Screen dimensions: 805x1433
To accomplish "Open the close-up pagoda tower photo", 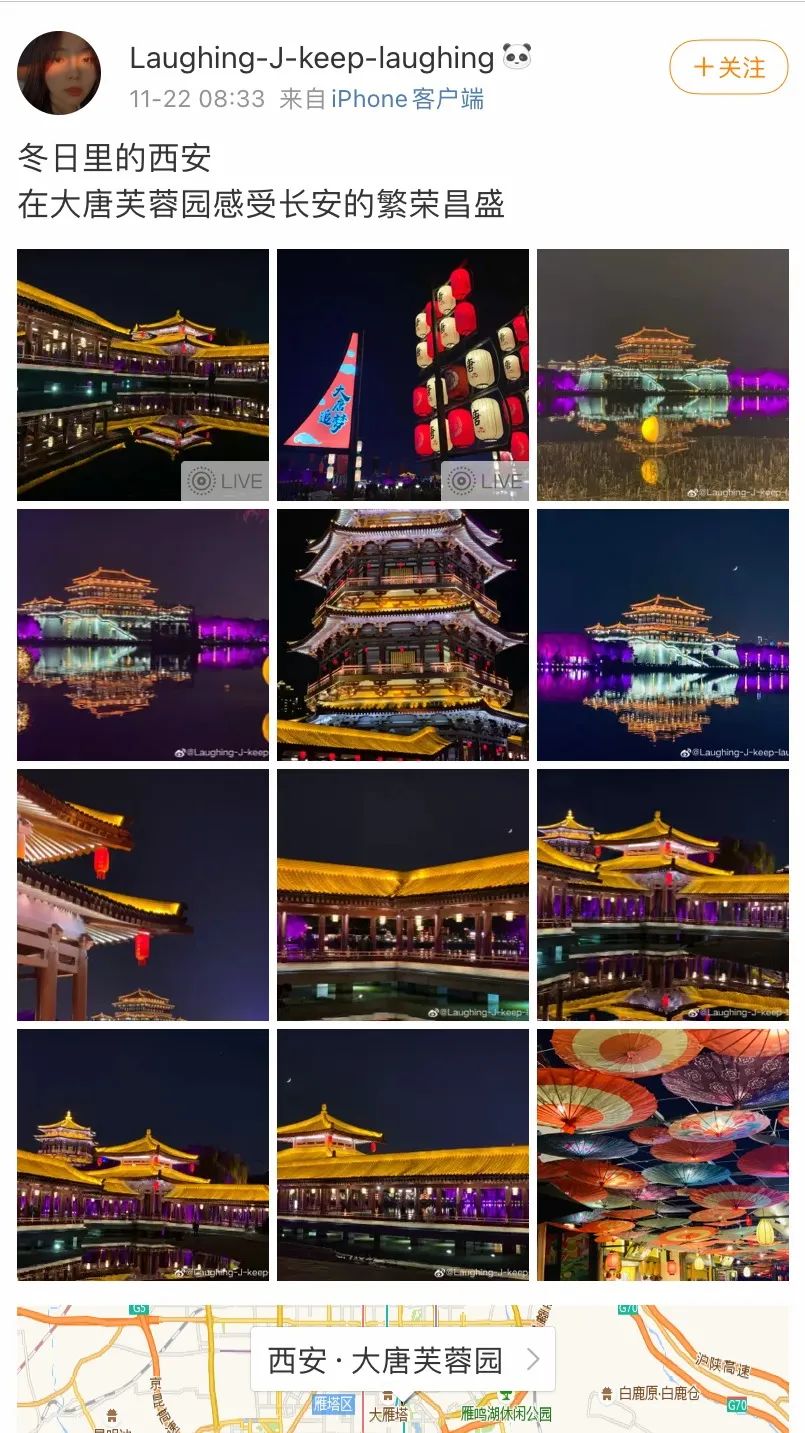I will [x=403, y=635].
